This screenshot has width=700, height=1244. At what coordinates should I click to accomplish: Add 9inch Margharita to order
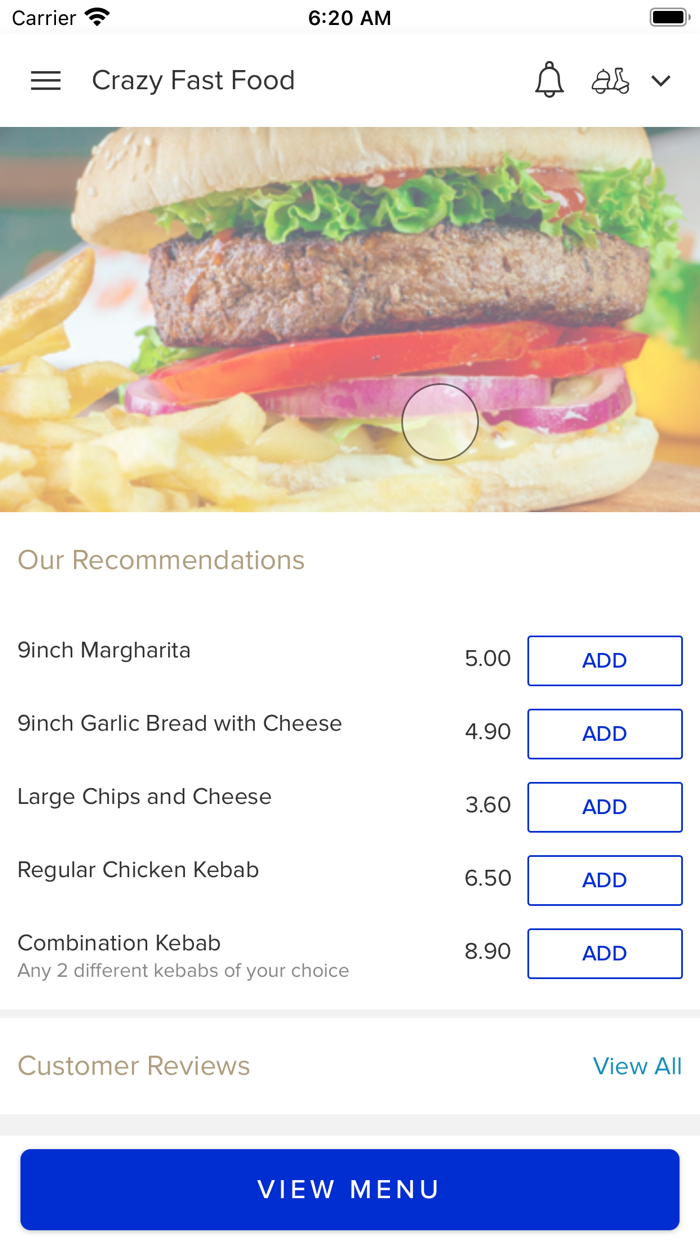point(604,661)
